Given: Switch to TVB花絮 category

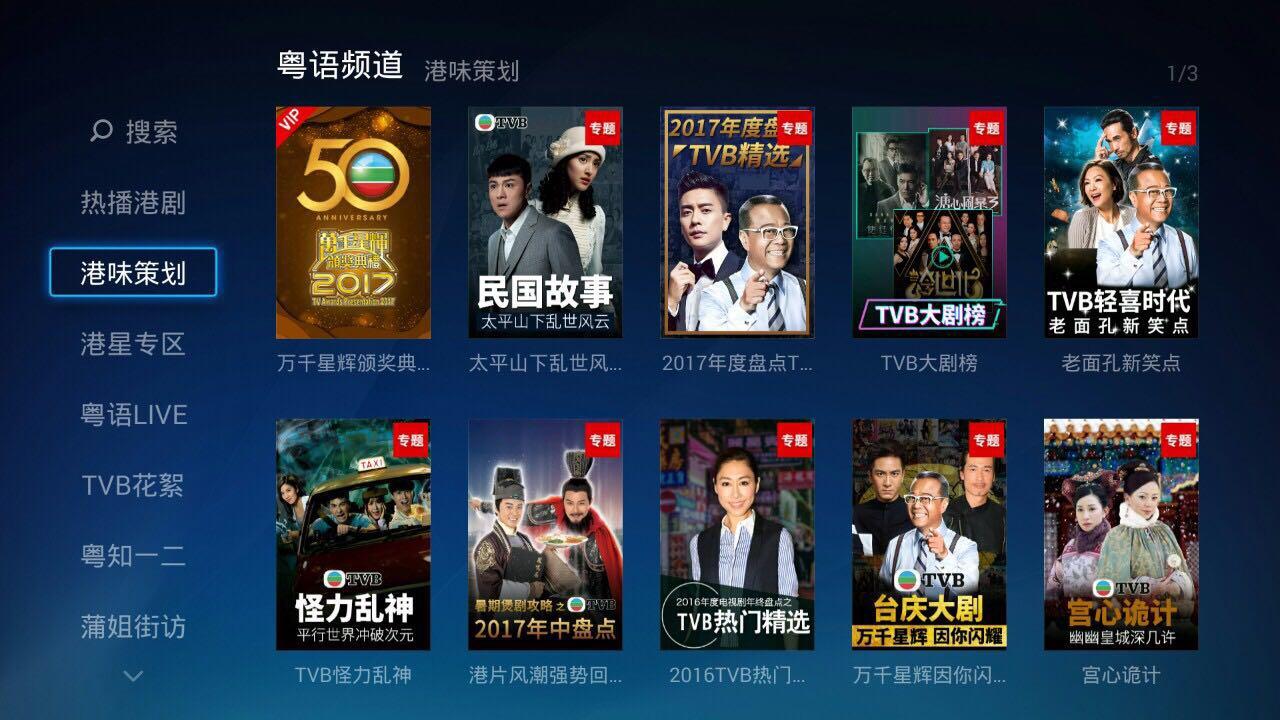Looking at the screenshot, I should (133, 486).
